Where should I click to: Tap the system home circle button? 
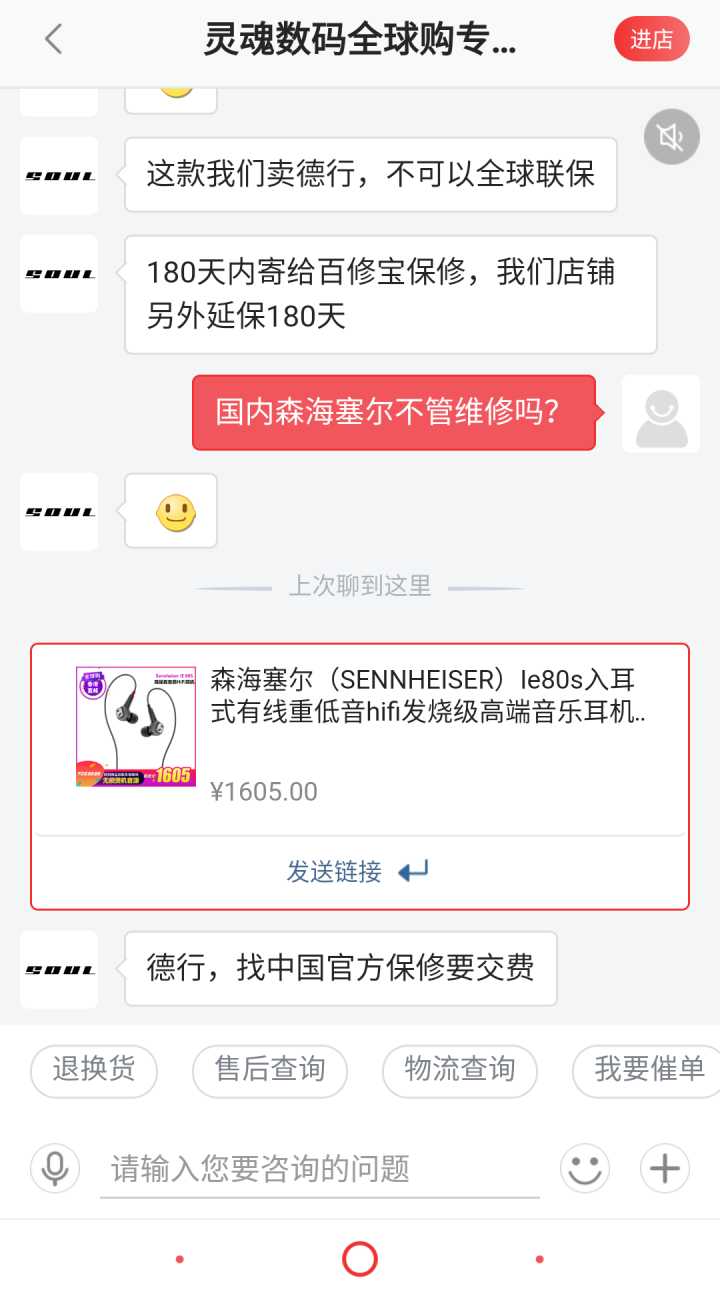[x=360, y=1259]
